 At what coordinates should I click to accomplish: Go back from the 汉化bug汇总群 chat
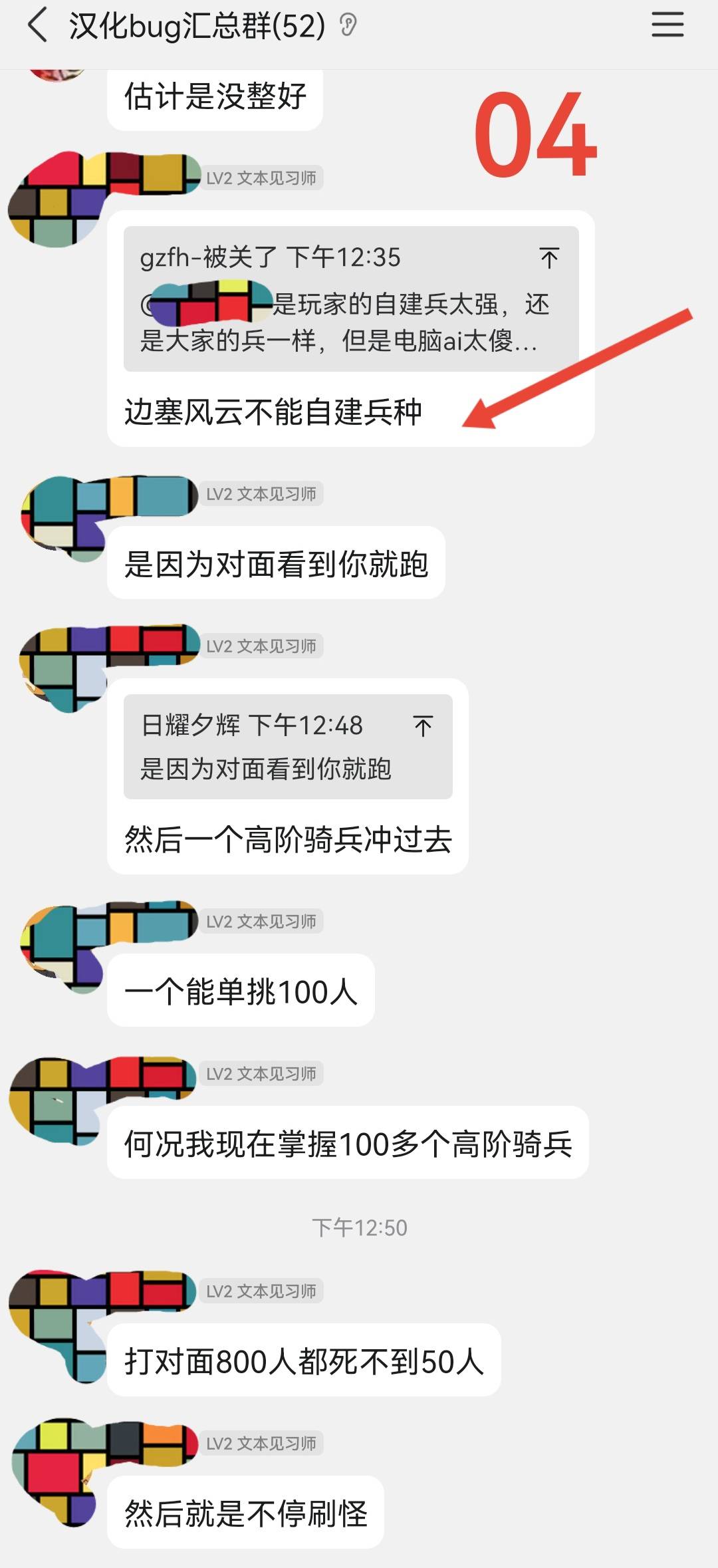38,26
